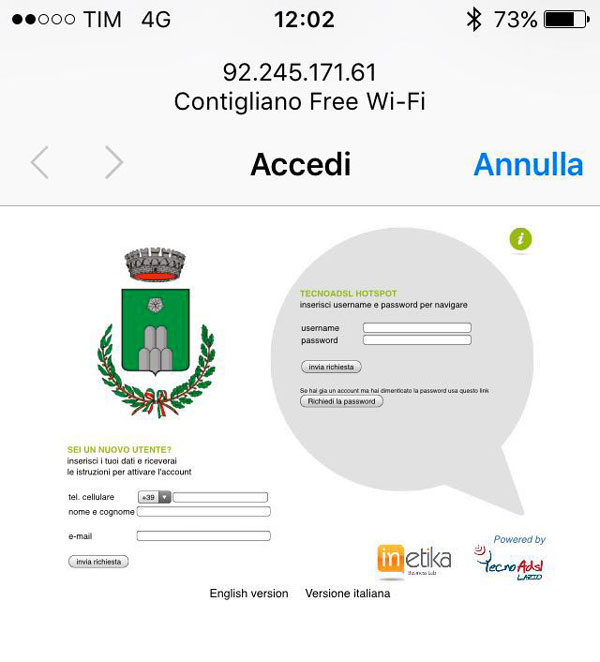Focus the username field
Screen dimensions: 600x662
click(416, 327)
